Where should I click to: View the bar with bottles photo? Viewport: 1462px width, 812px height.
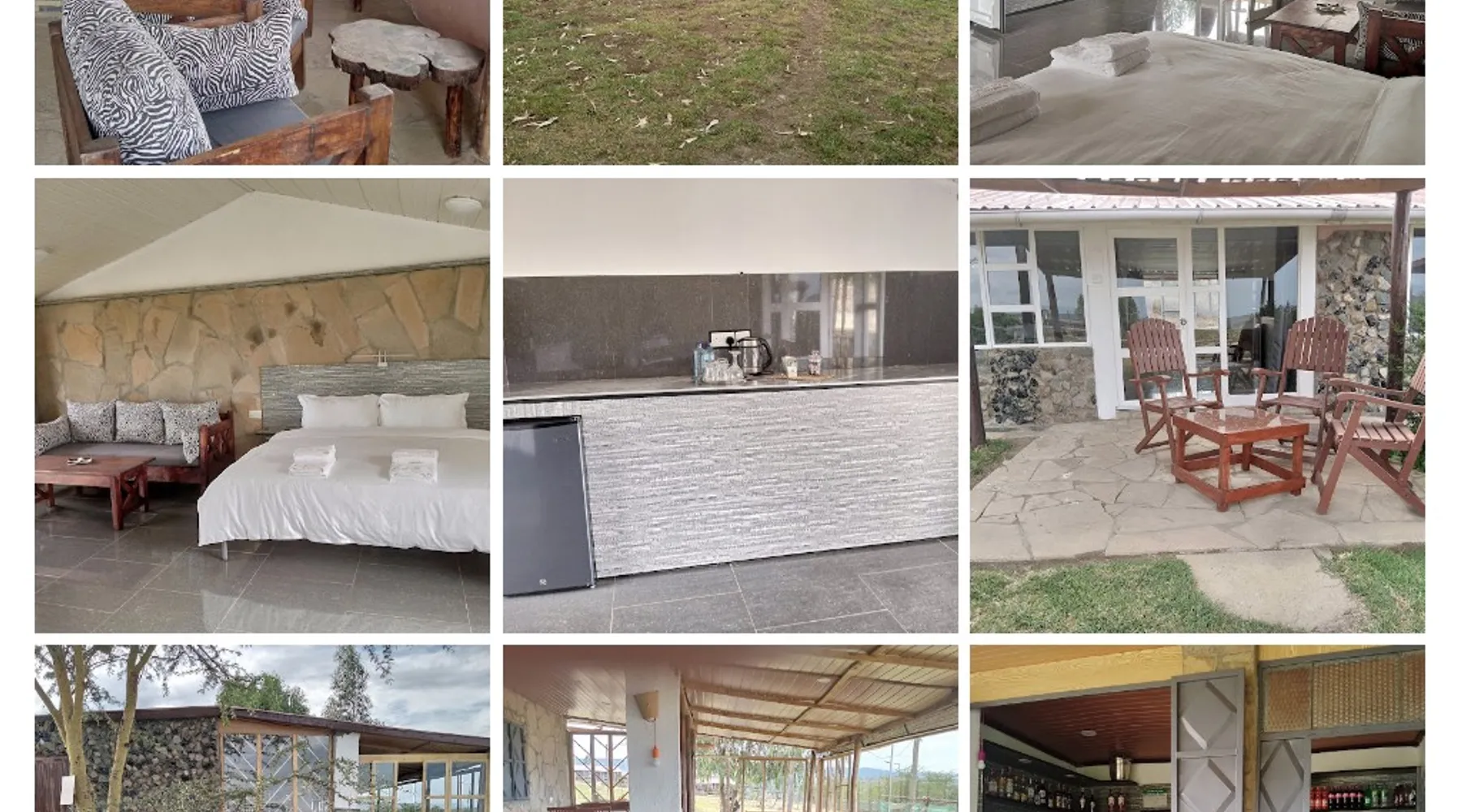coord(1197,728)
